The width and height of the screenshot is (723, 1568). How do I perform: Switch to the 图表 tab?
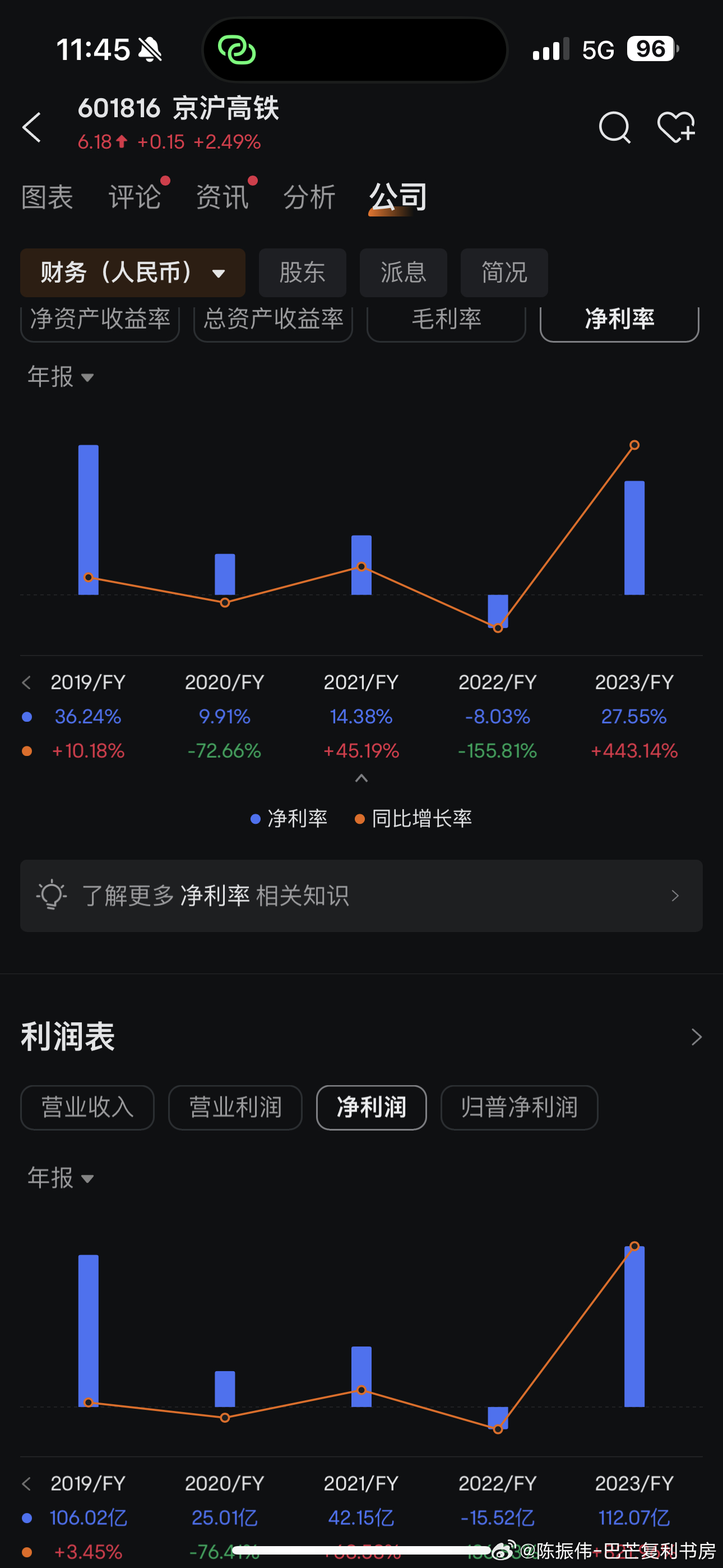[x=47, y=197]
